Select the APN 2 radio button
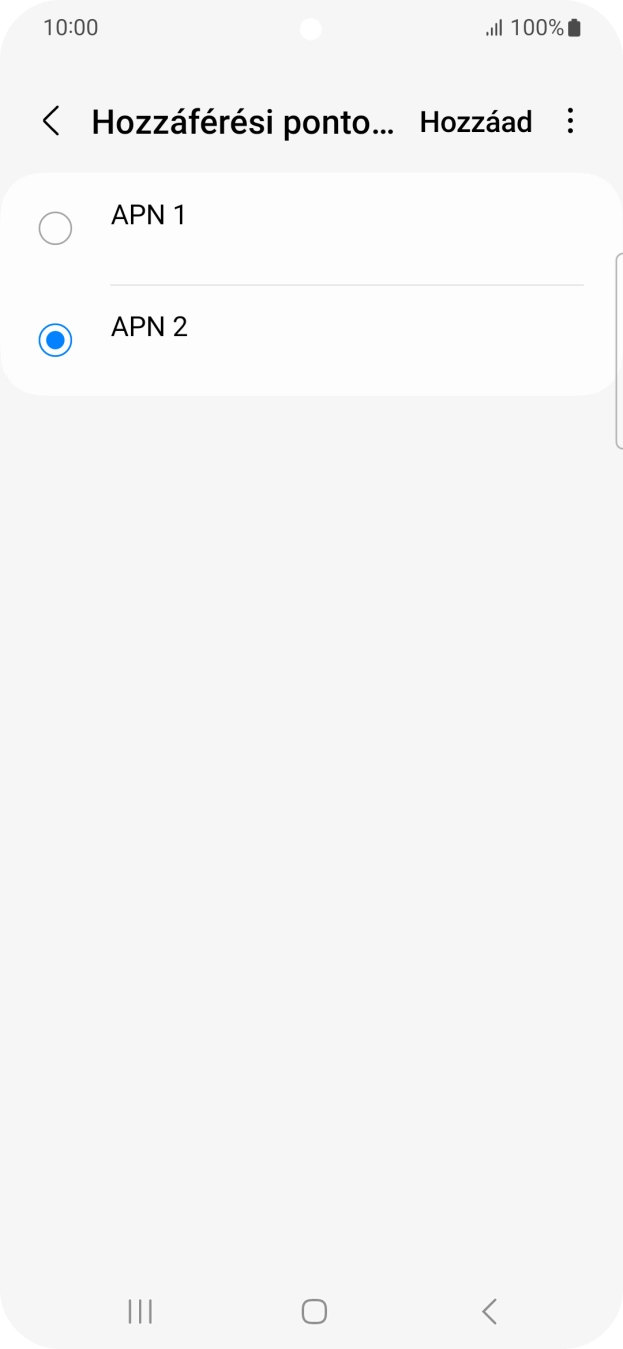This screenshot has height=1349, width=623. 55,340
